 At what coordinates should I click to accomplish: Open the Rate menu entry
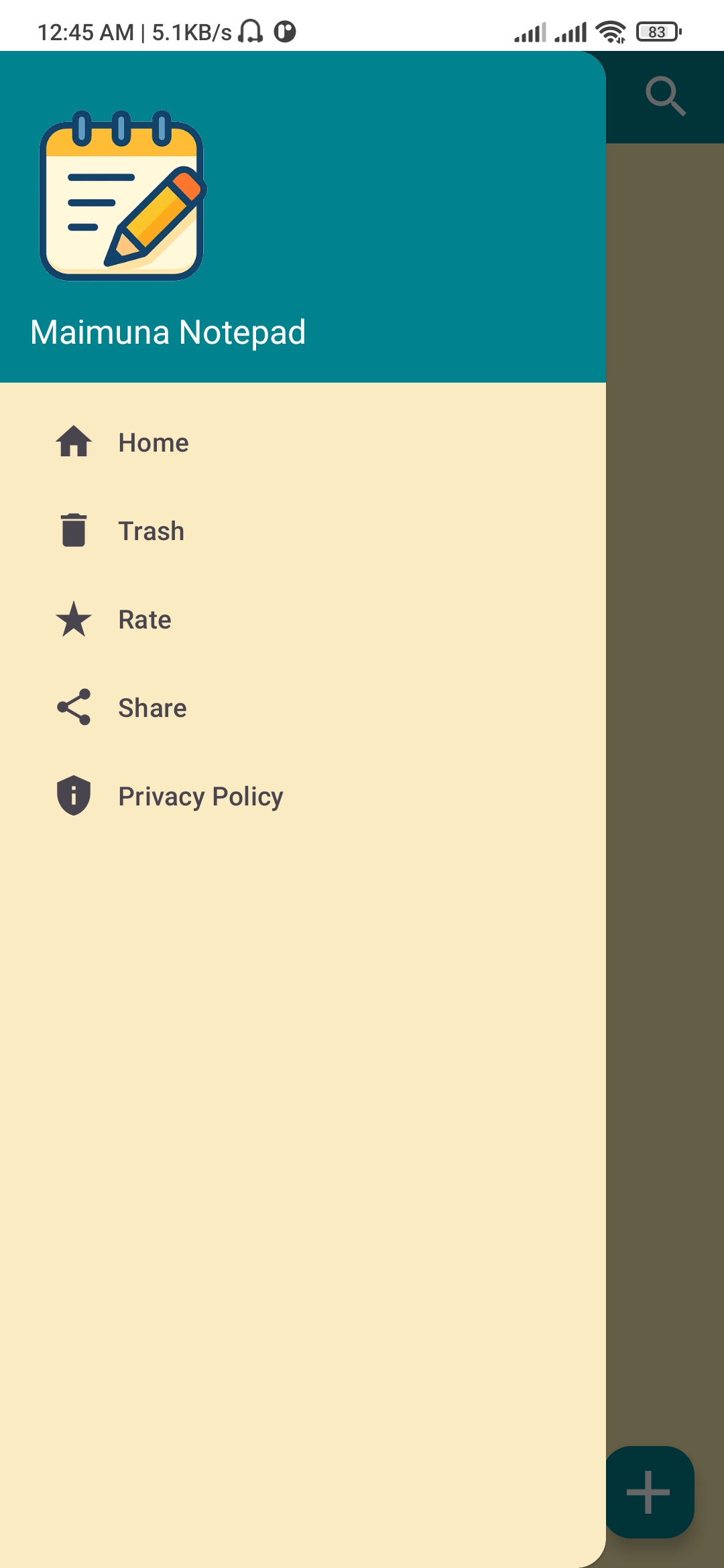[x=144, y=618]
